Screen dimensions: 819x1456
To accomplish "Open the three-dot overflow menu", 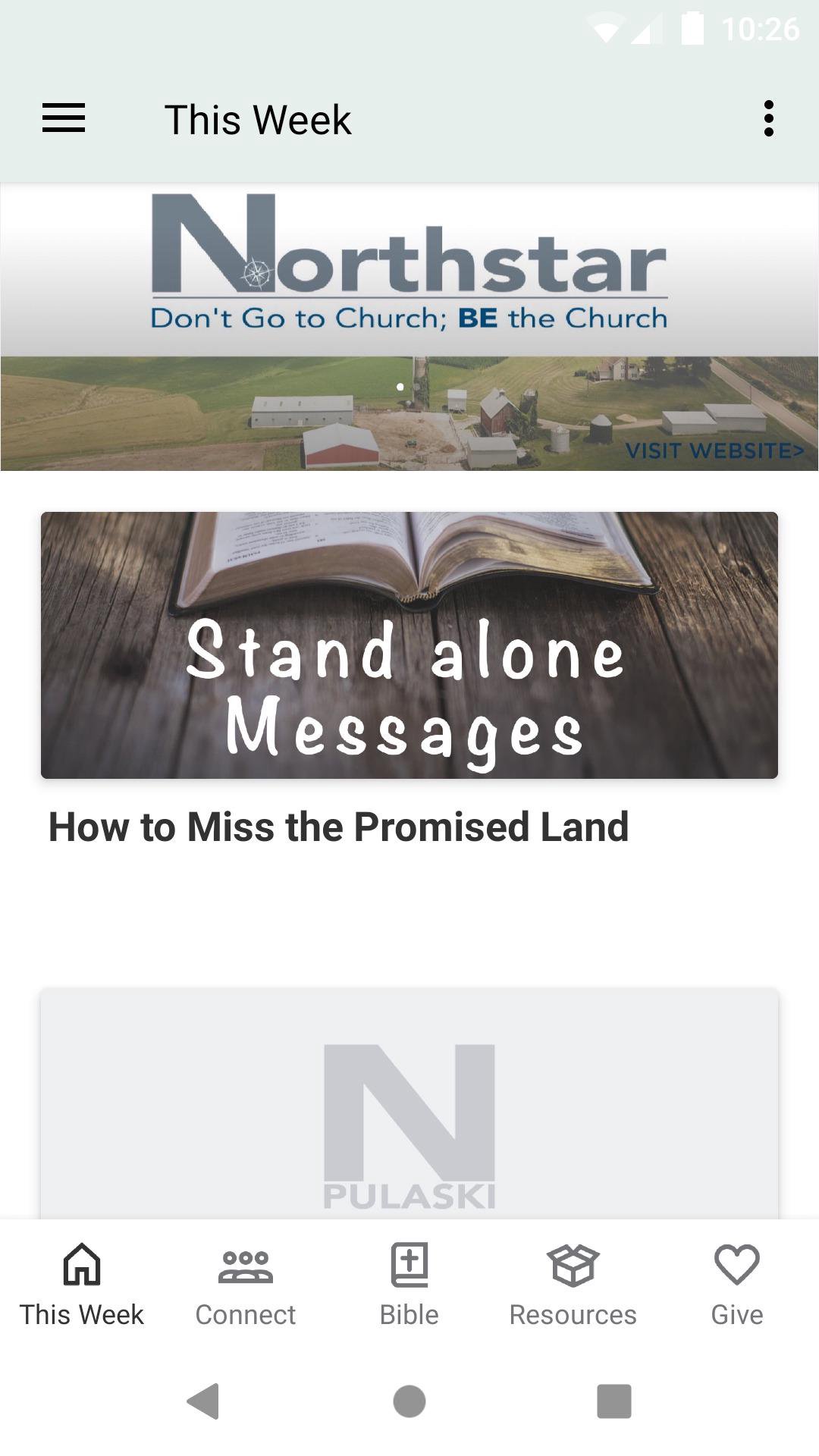I will coord(769,118).
